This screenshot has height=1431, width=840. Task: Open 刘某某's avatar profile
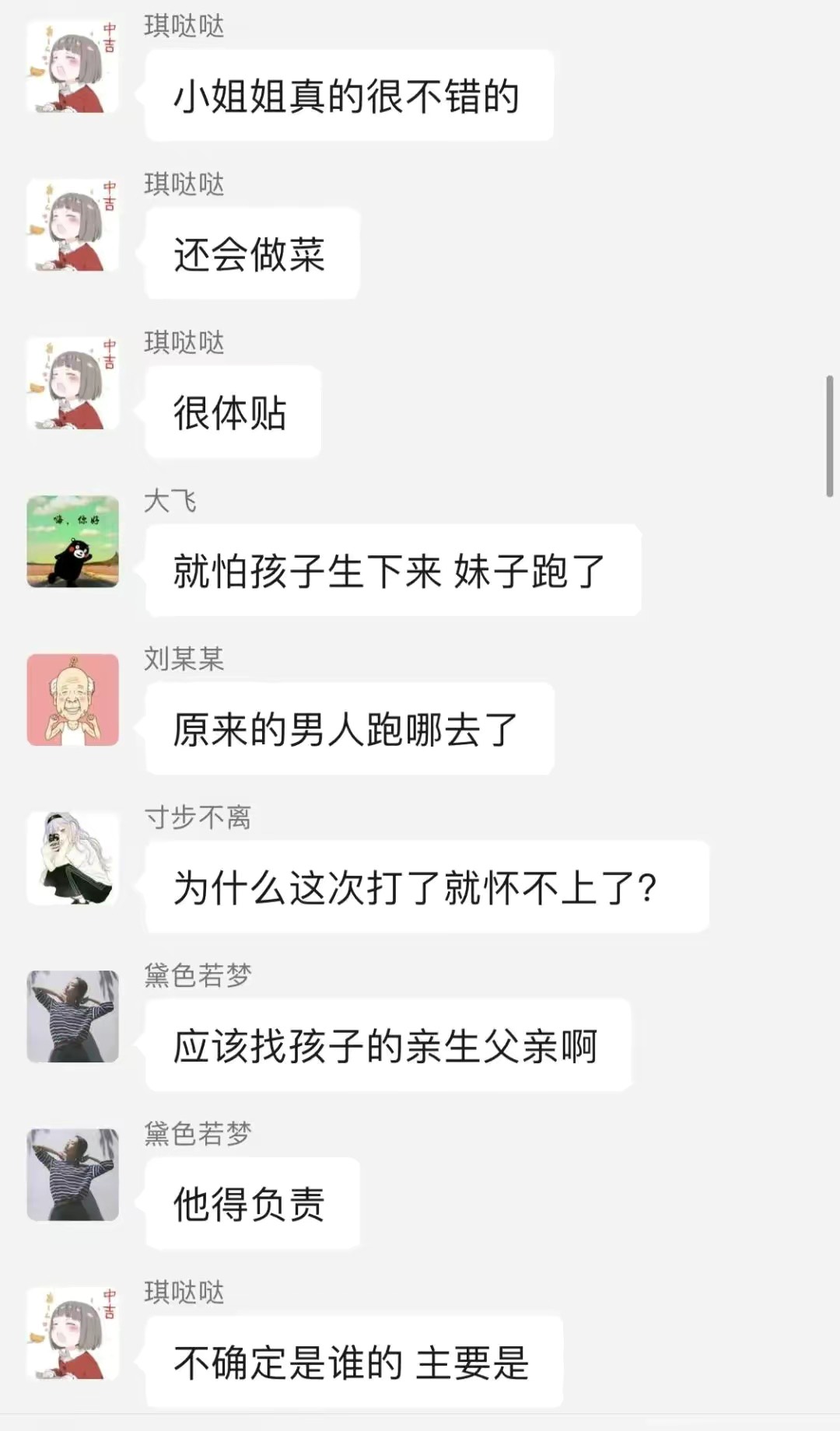tap(72, 700)
